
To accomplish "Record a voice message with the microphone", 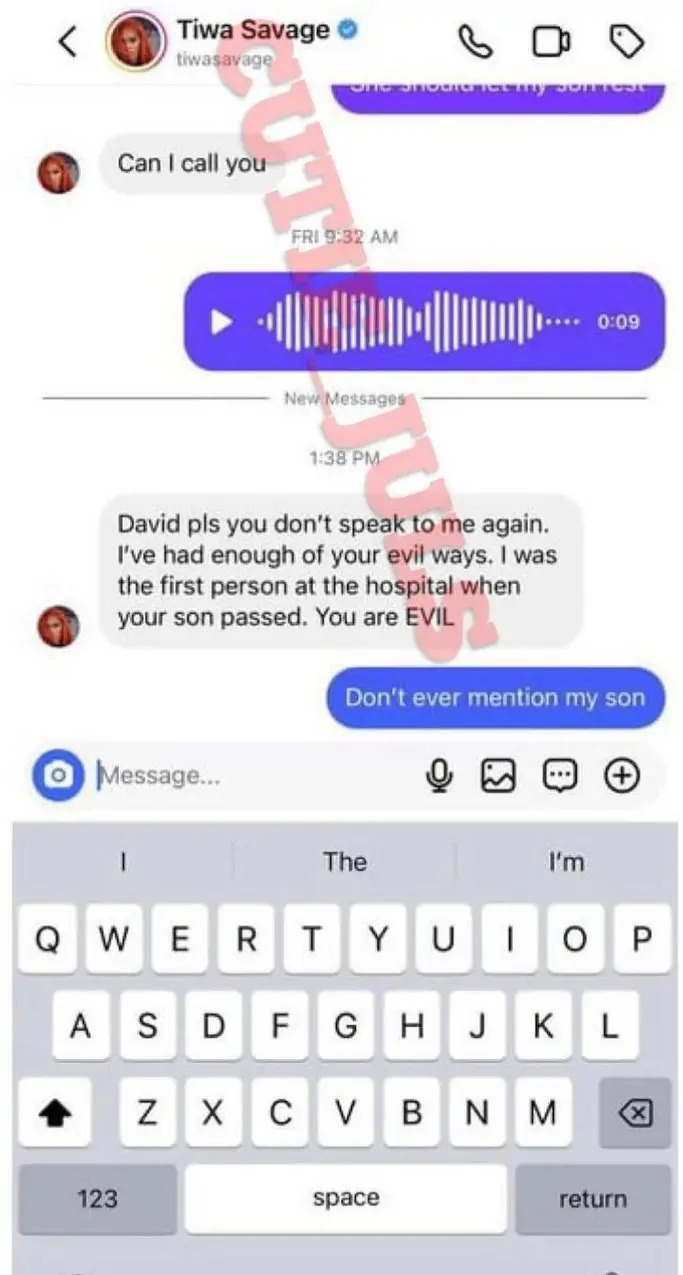I will coord(440,776).
